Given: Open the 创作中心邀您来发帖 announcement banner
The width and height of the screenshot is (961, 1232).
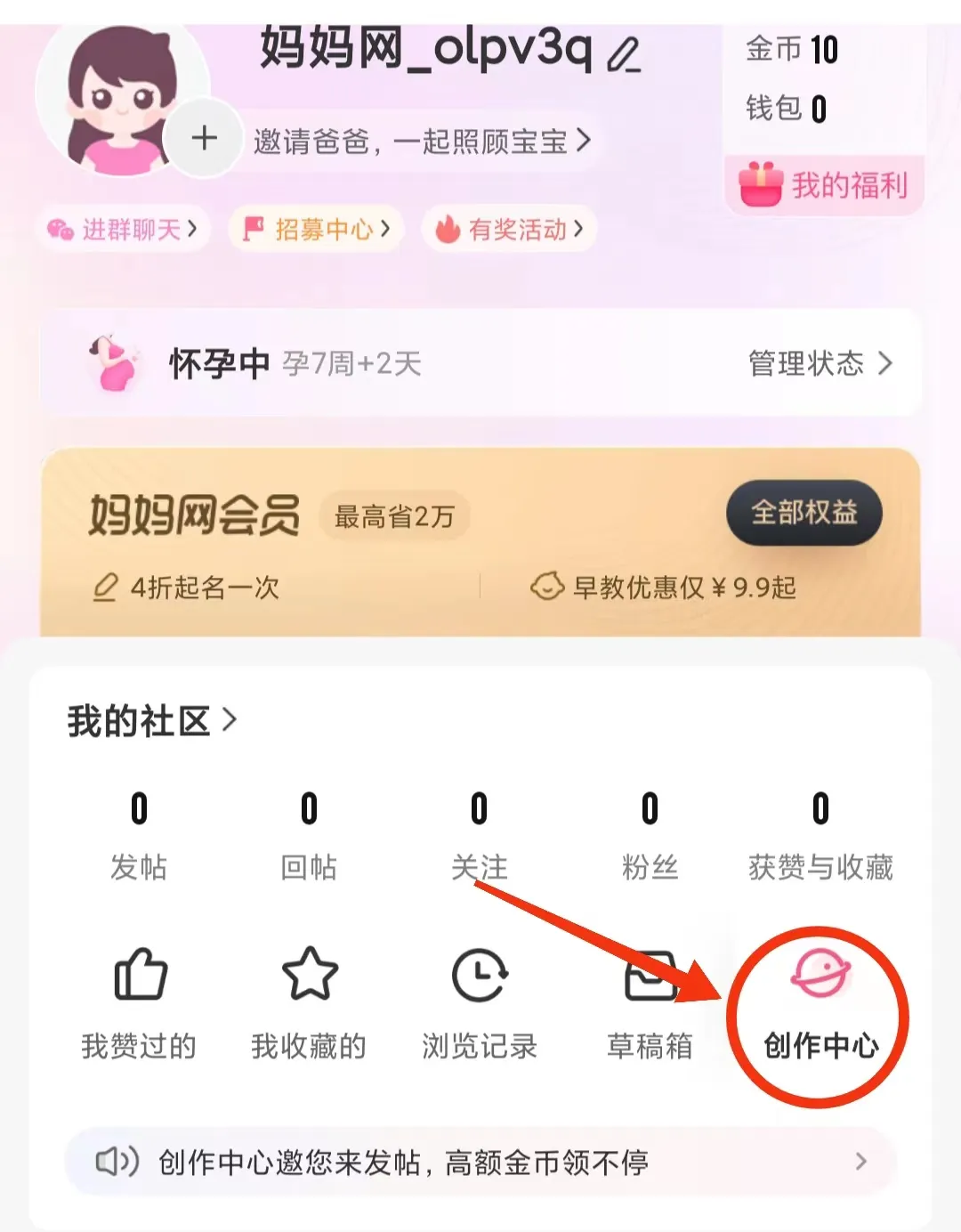Looking at the screenshot, I should tap(480, 1162).
